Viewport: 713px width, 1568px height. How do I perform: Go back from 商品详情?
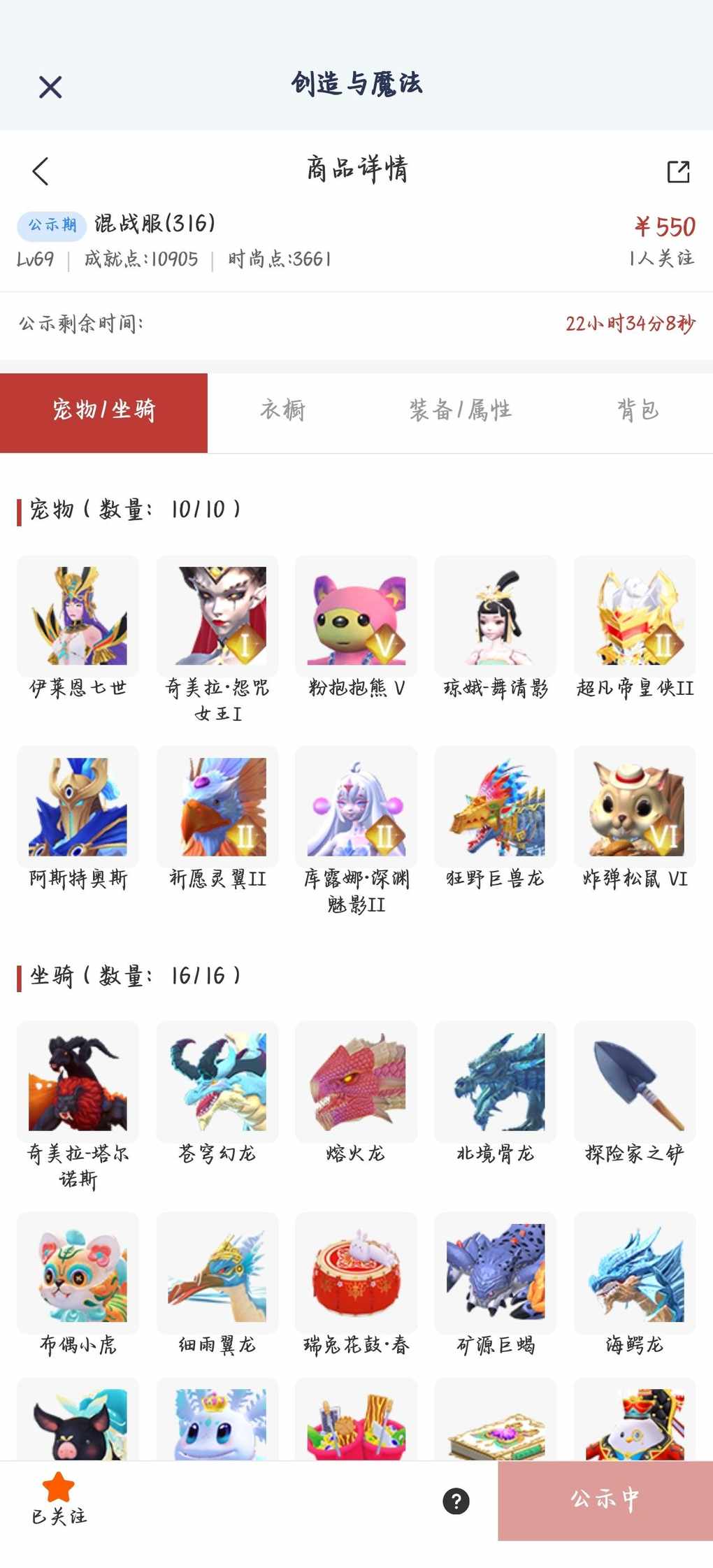[x=41, y=171]
